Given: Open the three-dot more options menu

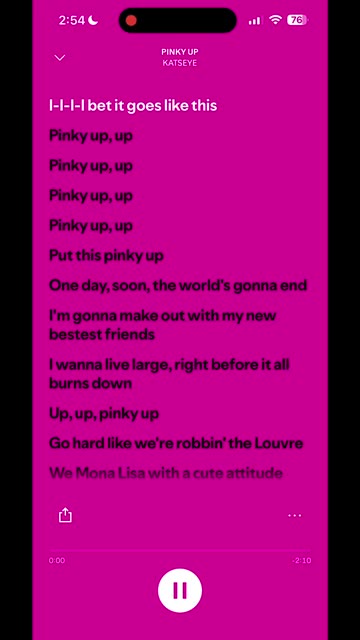Looking at the screenshot, I should pos(295,516).
